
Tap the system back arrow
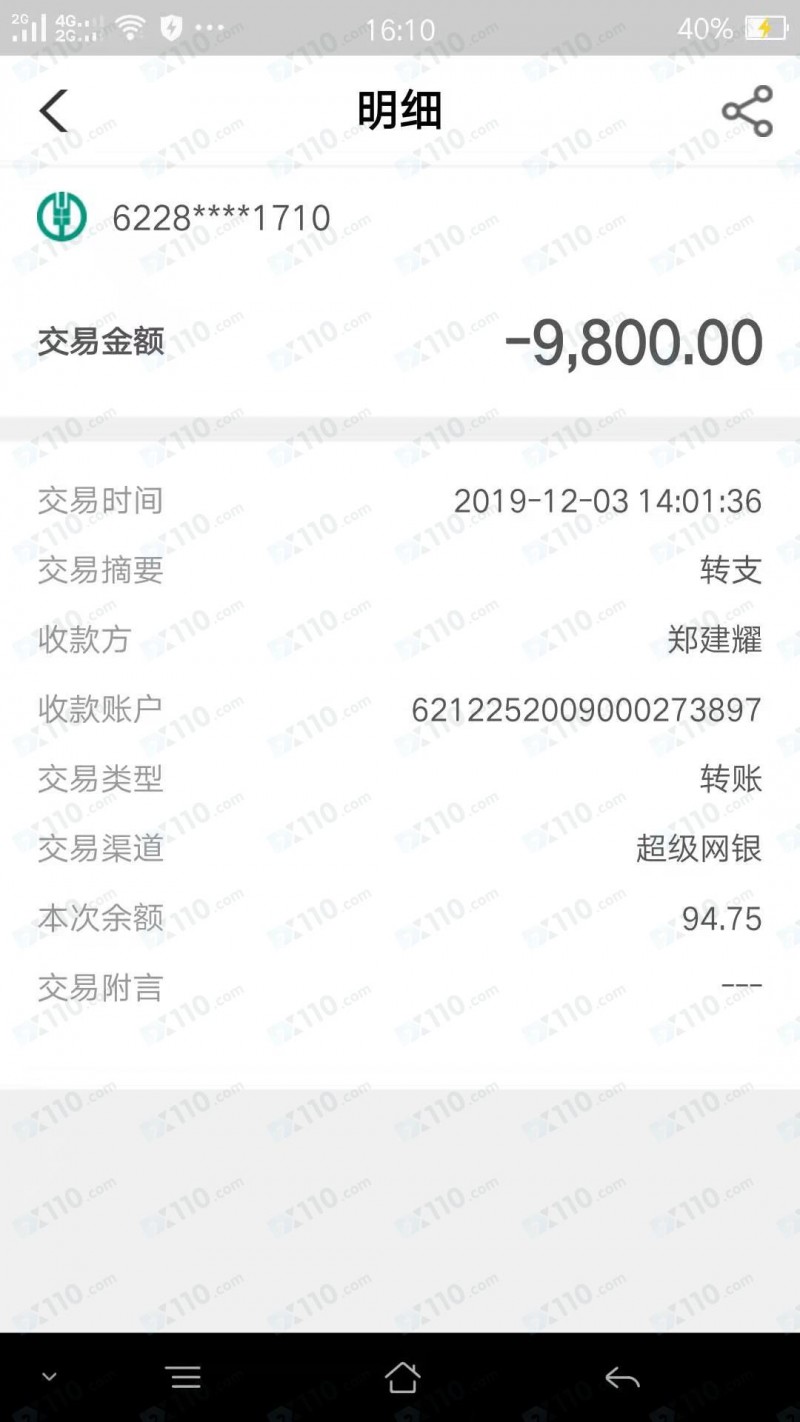pos(622,1378)
